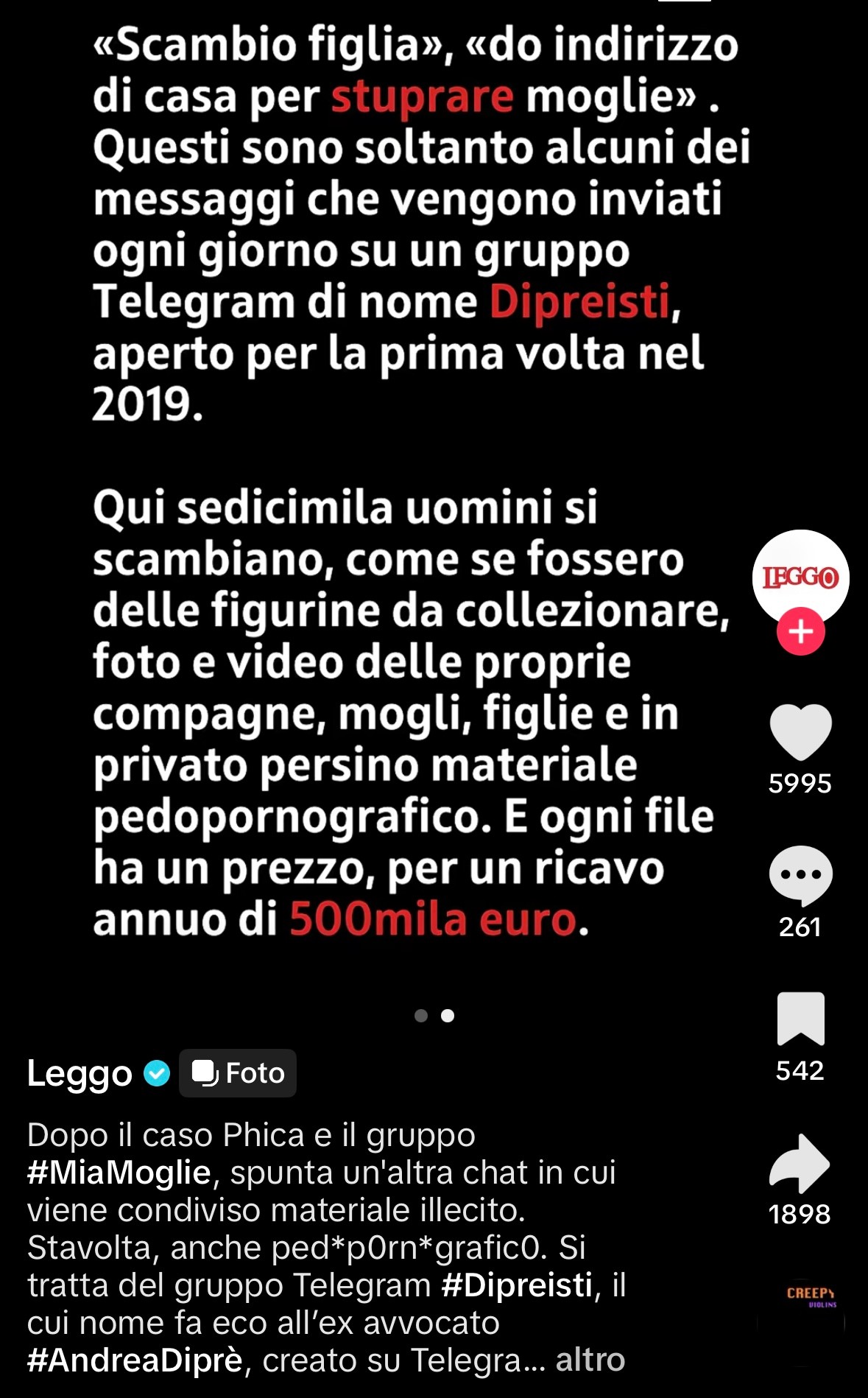Open the comments on this post

[x=800, y=875]
